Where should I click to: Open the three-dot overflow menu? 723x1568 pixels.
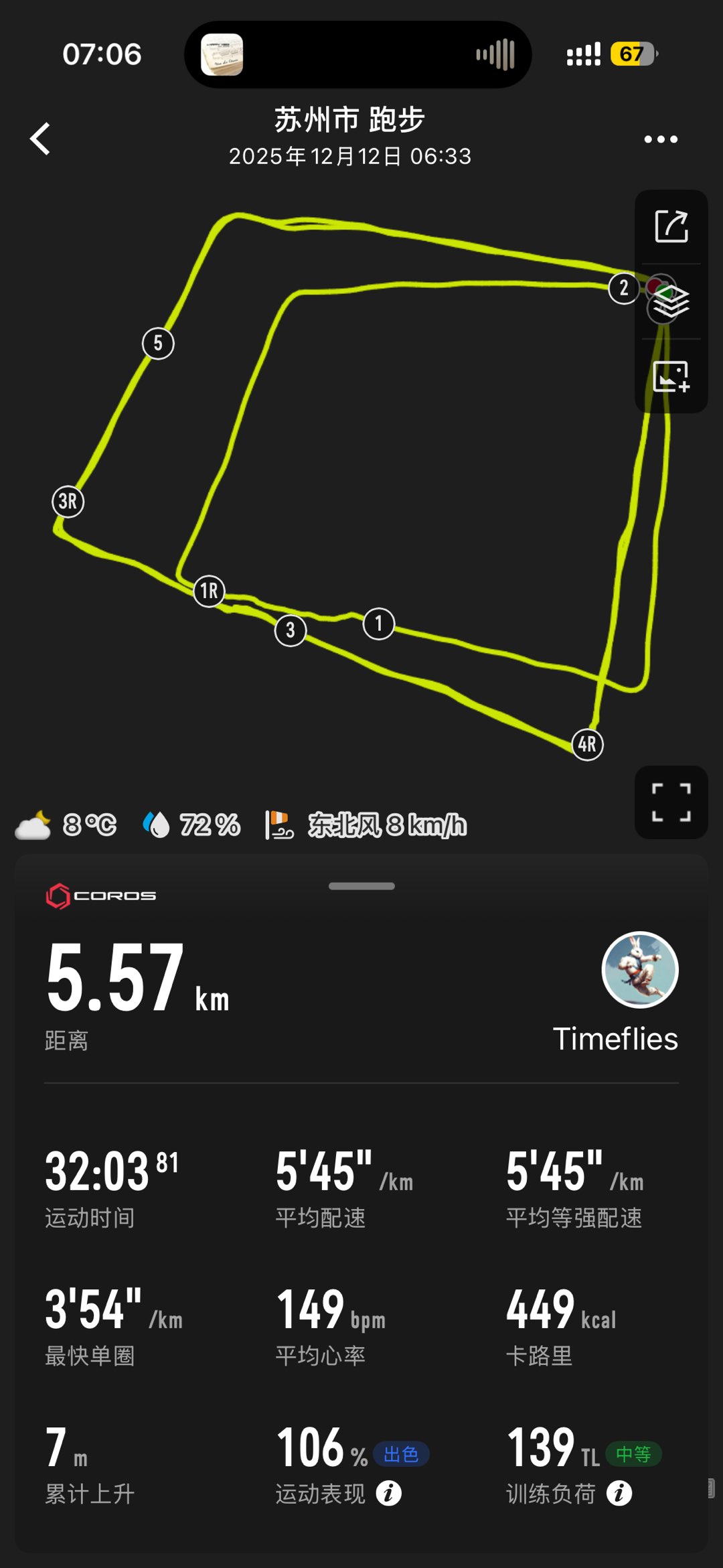660,139
